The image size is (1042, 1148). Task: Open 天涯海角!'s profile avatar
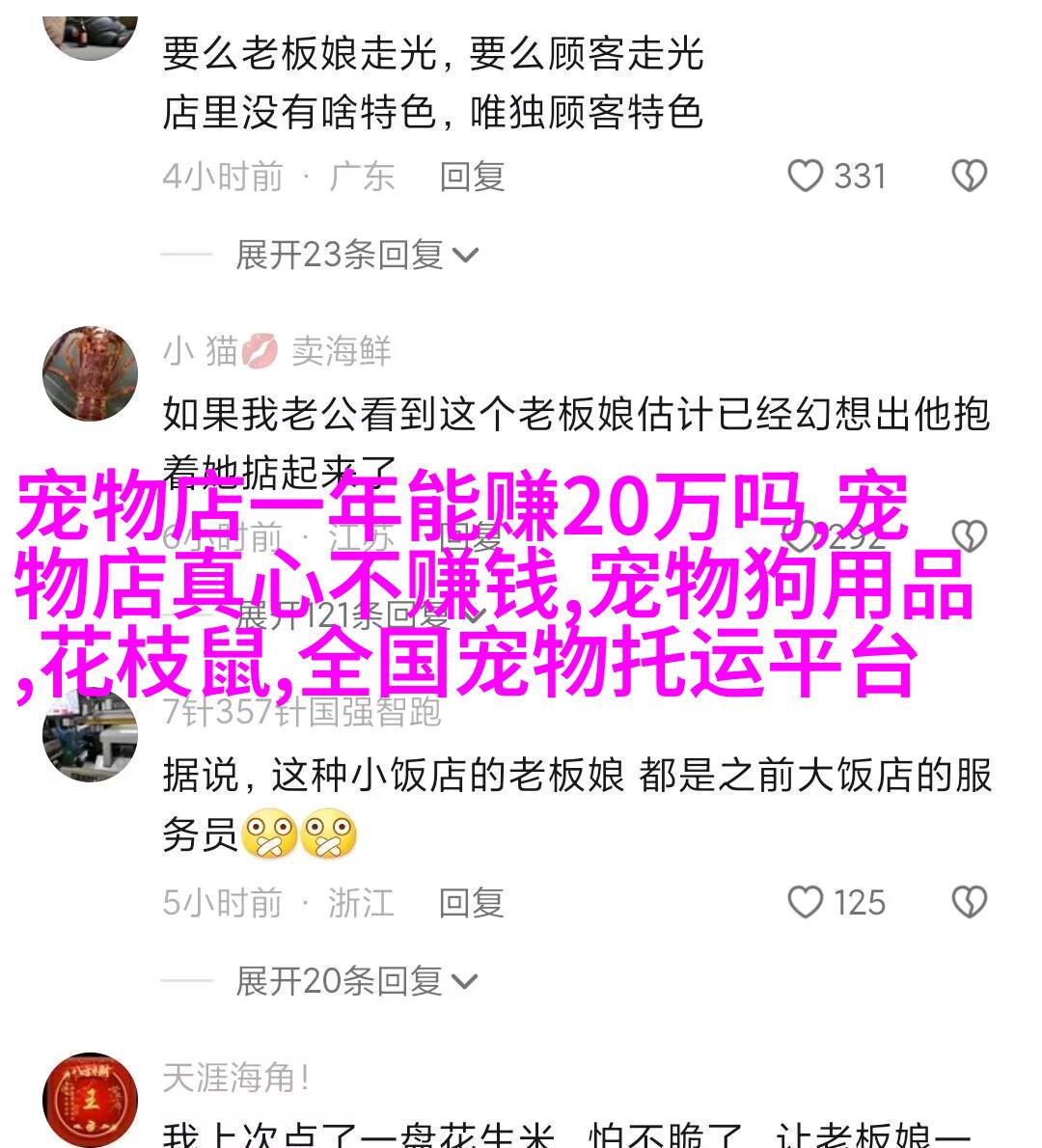click(91, 1100)
